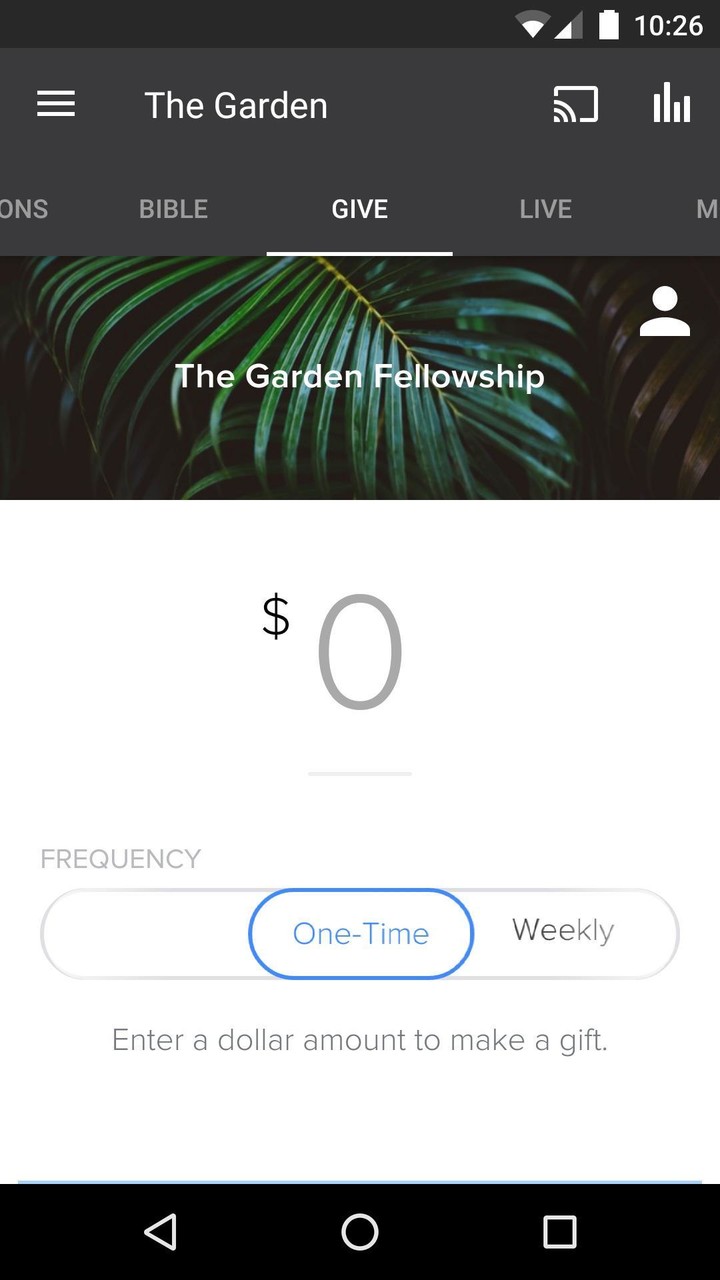Tap The Garden Fellowship banner text
Screen dimensions: 720x1280
(360, 376)
